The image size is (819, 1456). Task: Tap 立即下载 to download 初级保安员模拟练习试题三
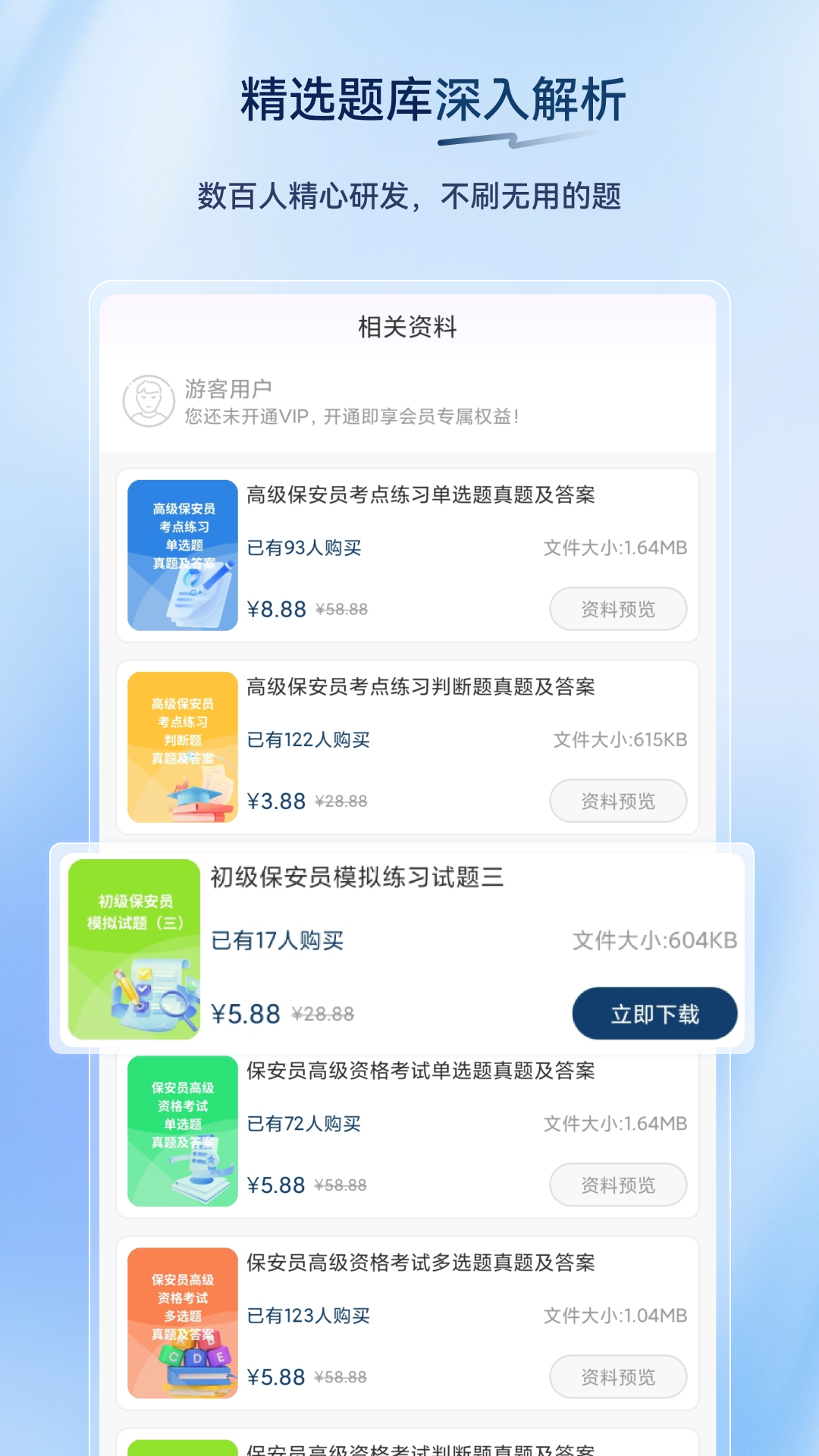pyautogui.click(x=654, y=1012)
